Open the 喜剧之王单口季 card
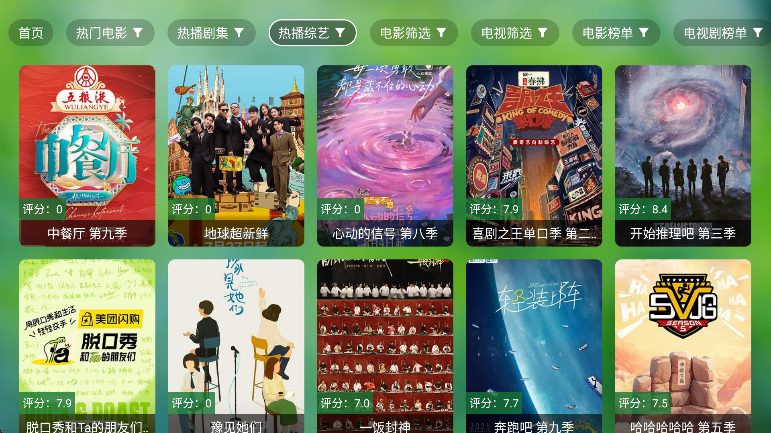 [534, 155]
